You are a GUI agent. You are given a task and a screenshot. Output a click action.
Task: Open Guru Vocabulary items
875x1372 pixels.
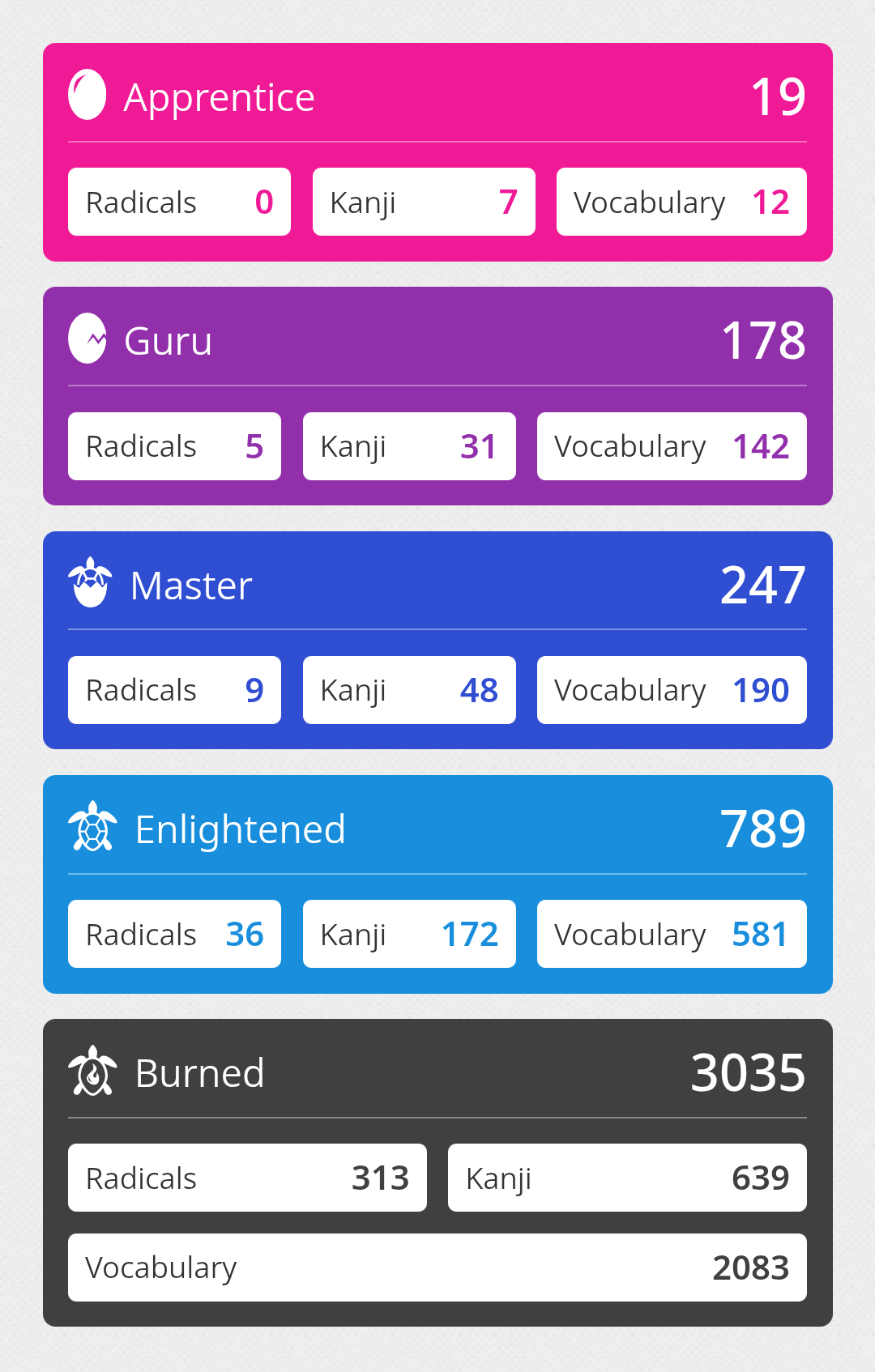point(672,446)
